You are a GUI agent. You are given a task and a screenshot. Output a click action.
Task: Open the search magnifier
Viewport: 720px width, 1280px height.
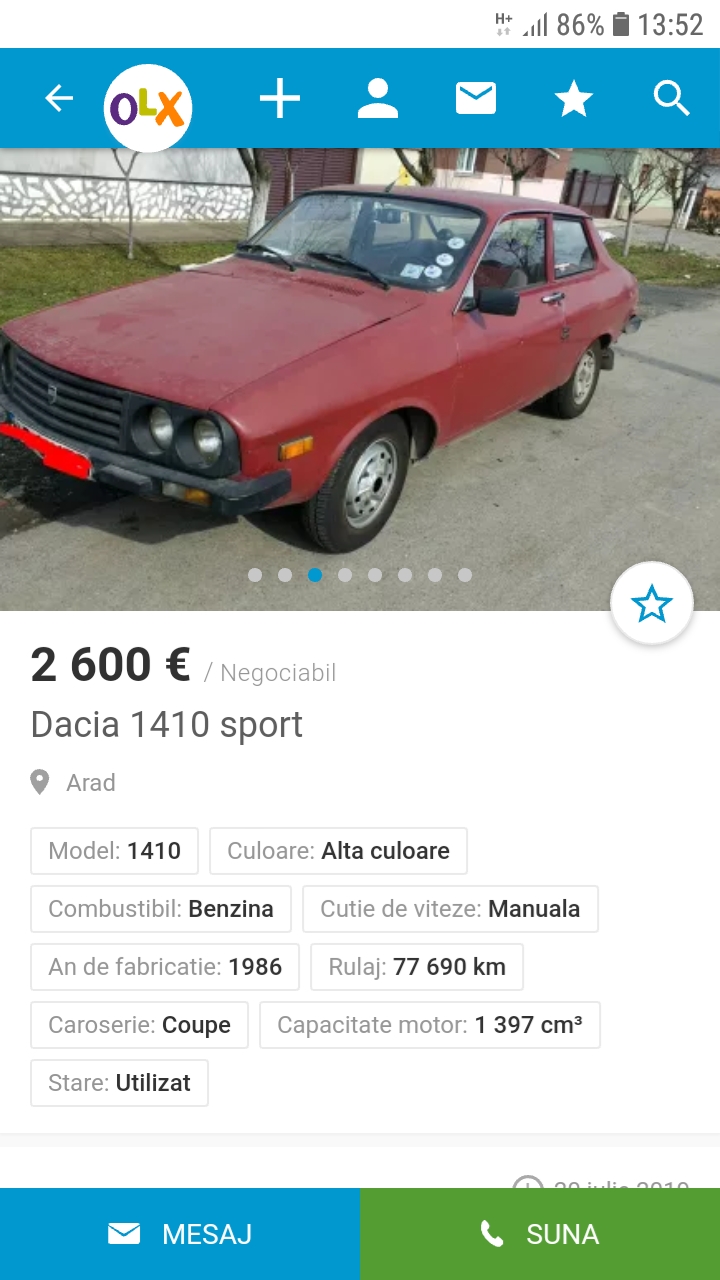tap(671, 99)
